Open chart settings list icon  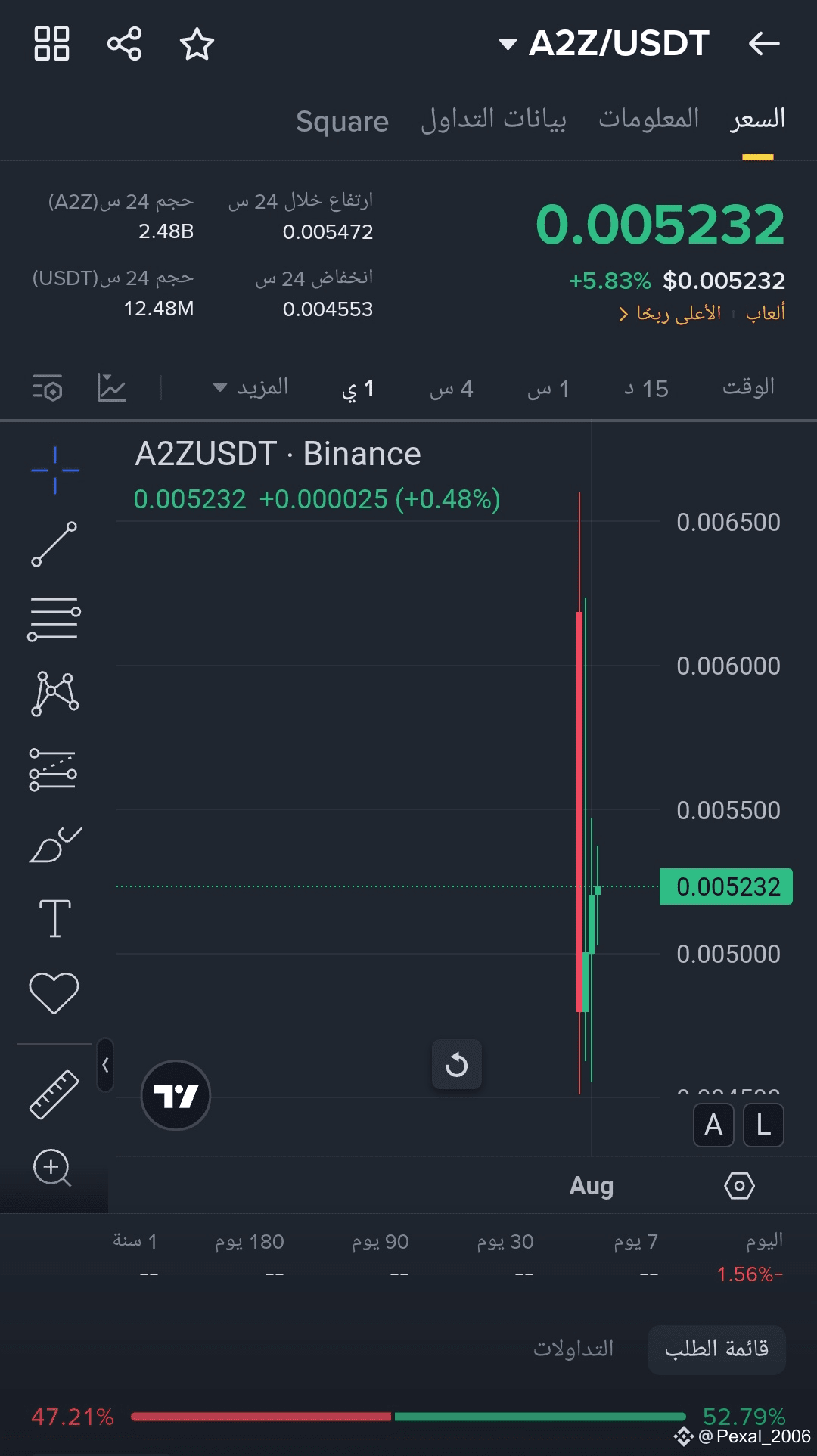pyautogui.click(x=48, y=387)
